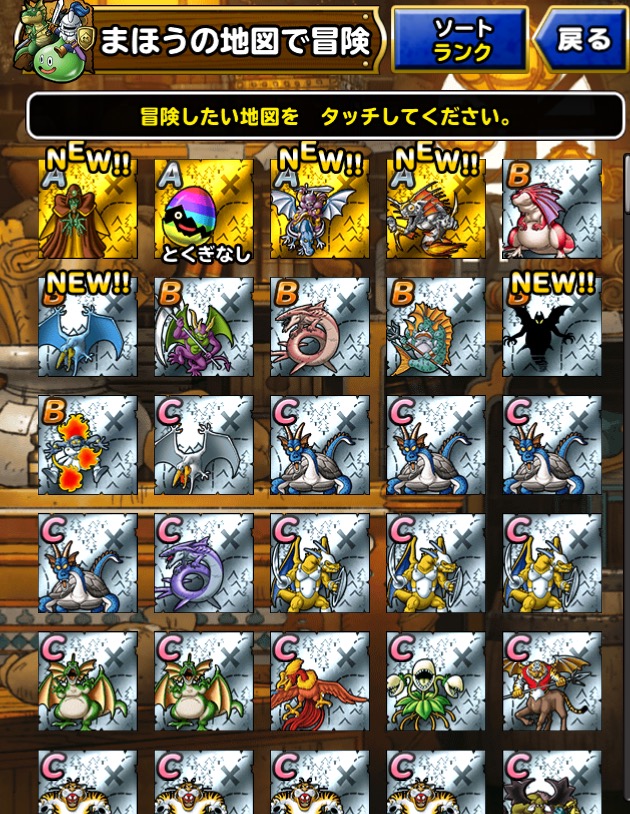Pick the C-rank winged centaur map

click(x=552, y=681)
